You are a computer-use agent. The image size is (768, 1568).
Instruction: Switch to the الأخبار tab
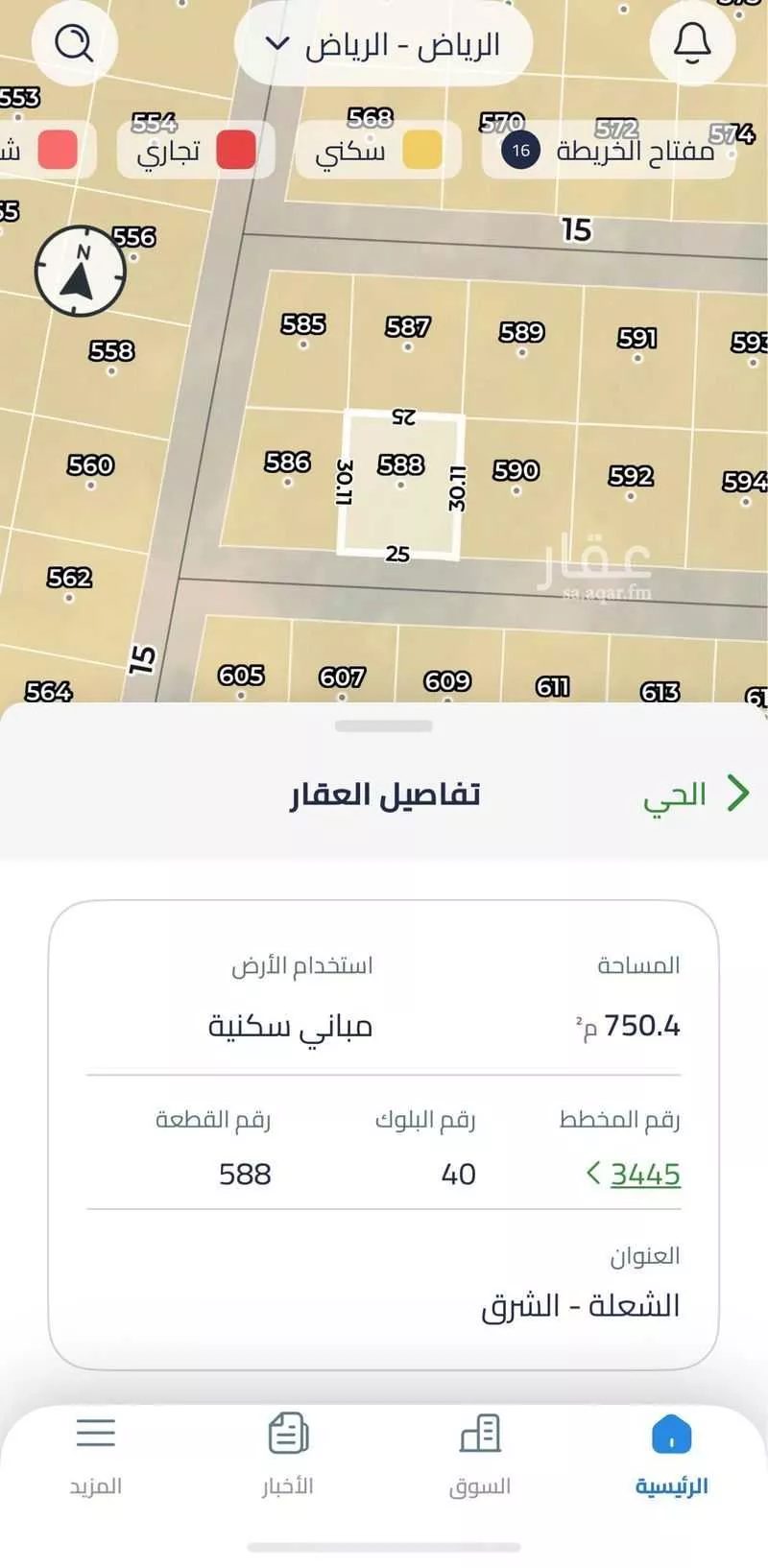288,1457
